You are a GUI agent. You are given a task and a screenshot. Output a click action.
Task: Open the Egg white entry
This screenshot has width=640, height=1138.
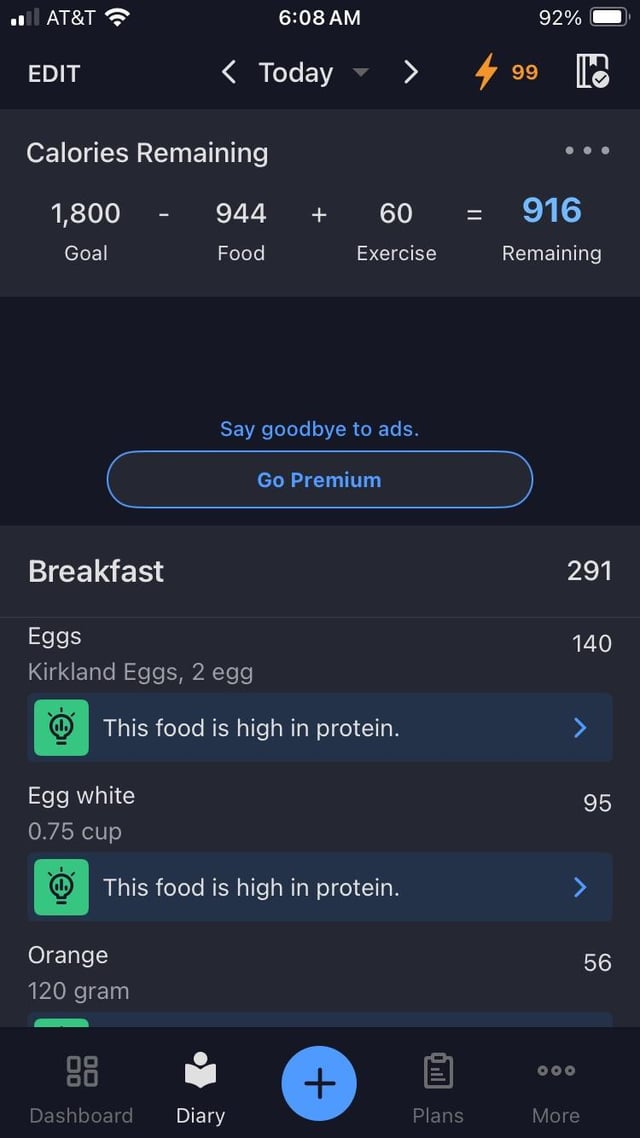pos(320,814)
